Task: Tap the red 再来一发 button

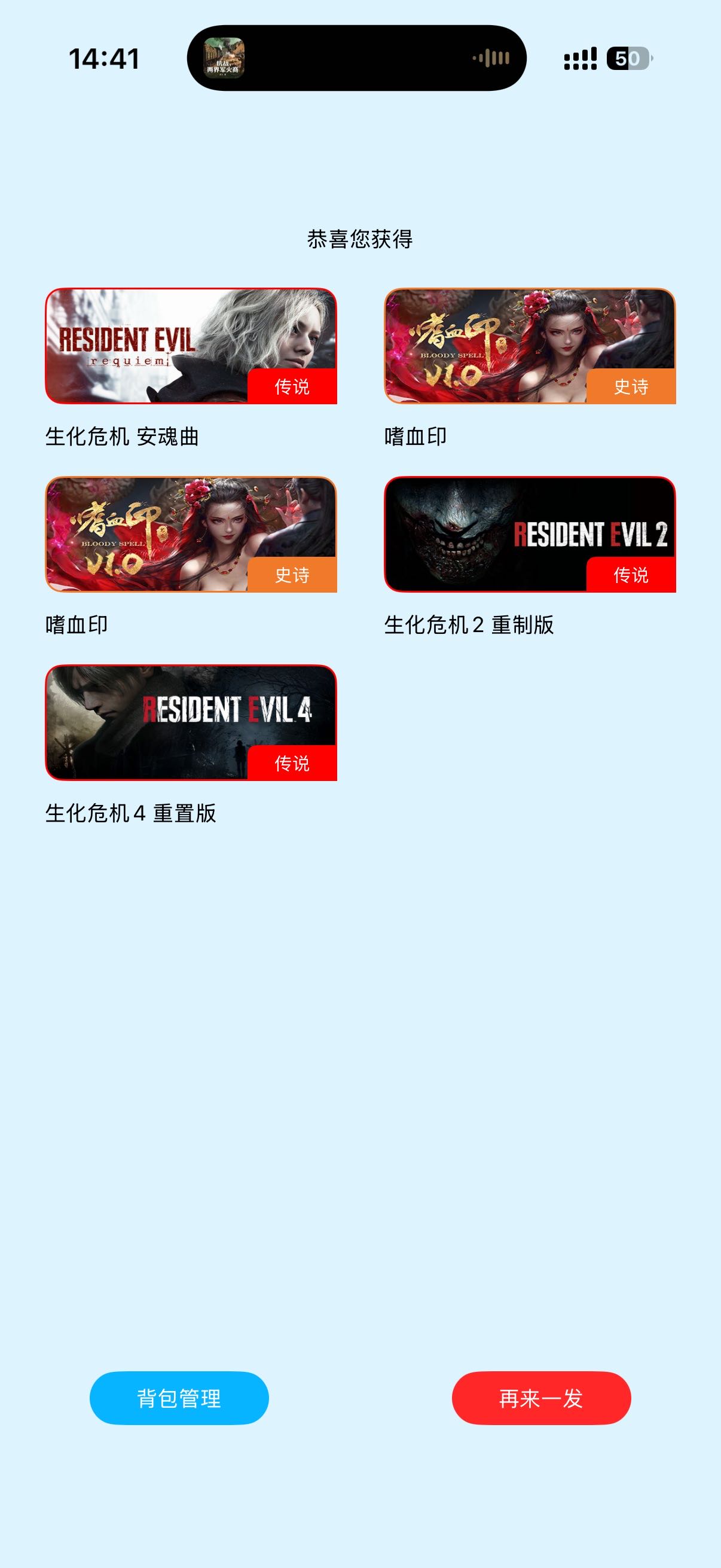Action: (x=541, y=1398)
